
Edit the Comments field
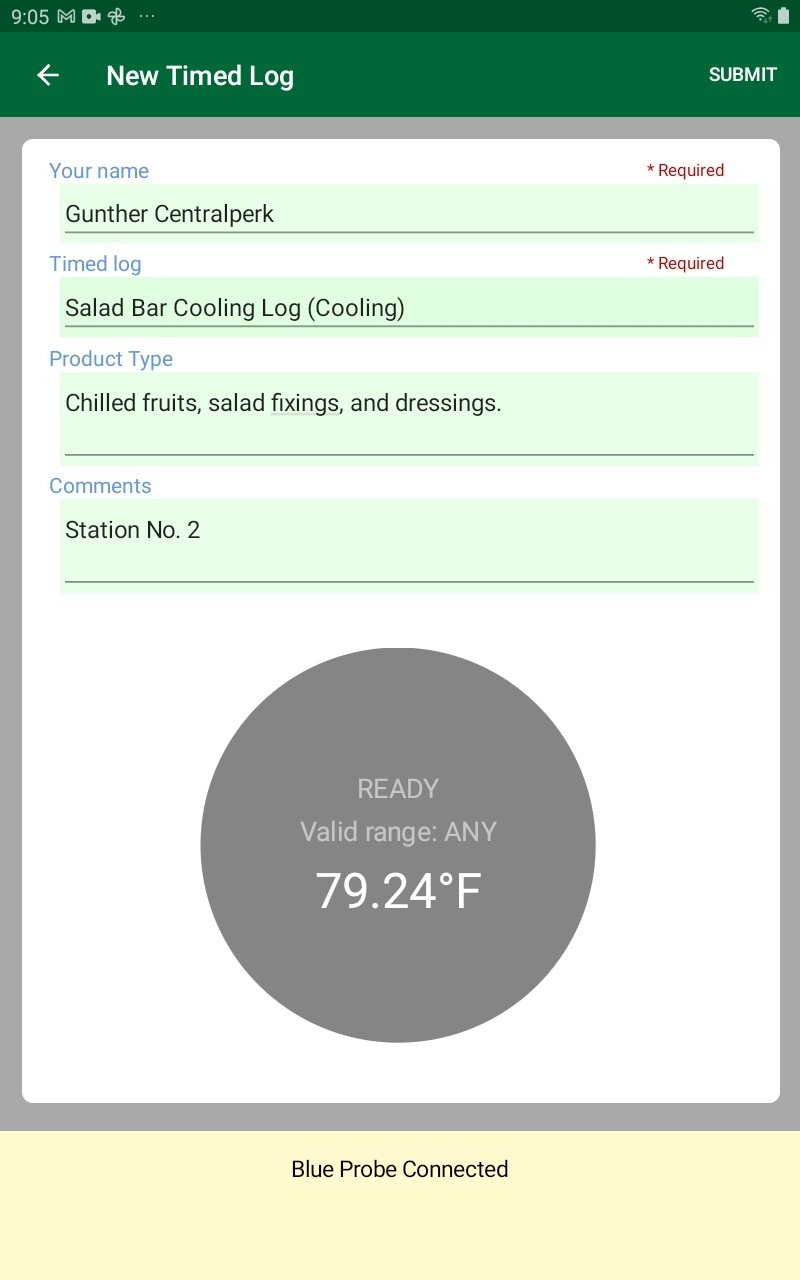point(408,543)
